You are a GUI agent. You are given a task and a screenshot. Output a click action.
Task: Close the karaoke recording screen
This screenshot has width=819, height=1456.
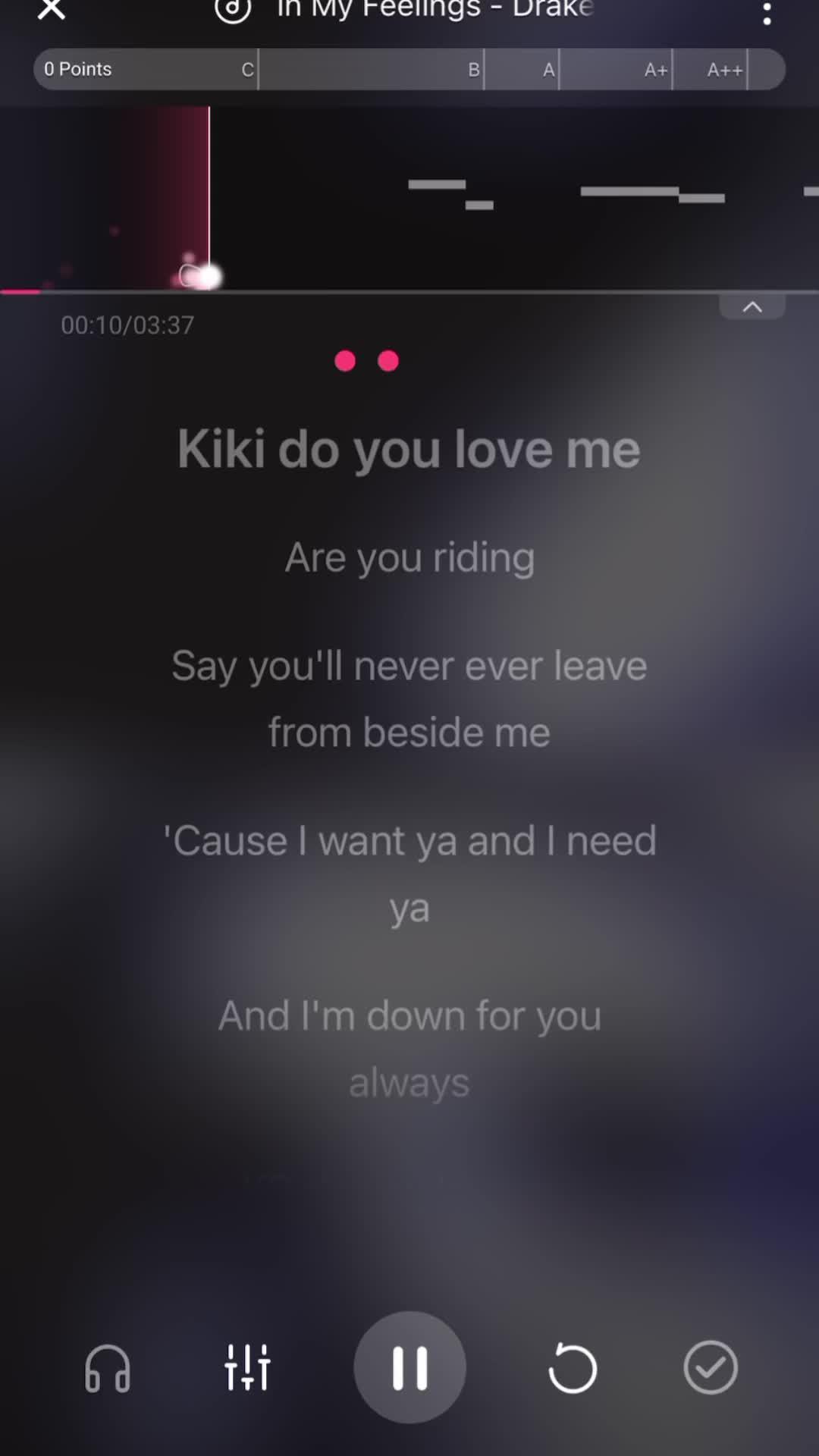(x=52, y=9)
